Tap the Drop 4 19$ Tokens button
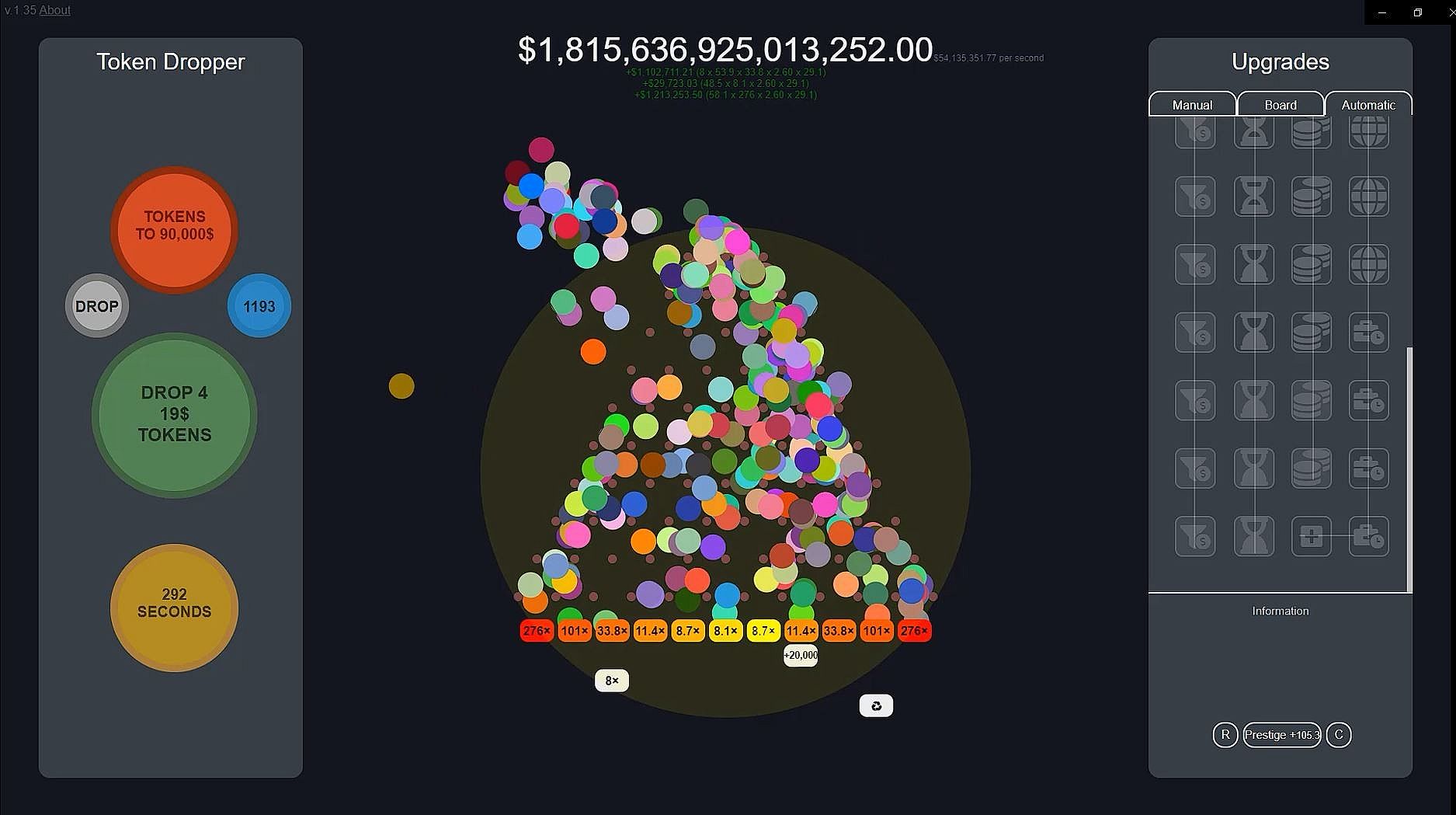The image size is (1456, 815). (x=175, y=414)
